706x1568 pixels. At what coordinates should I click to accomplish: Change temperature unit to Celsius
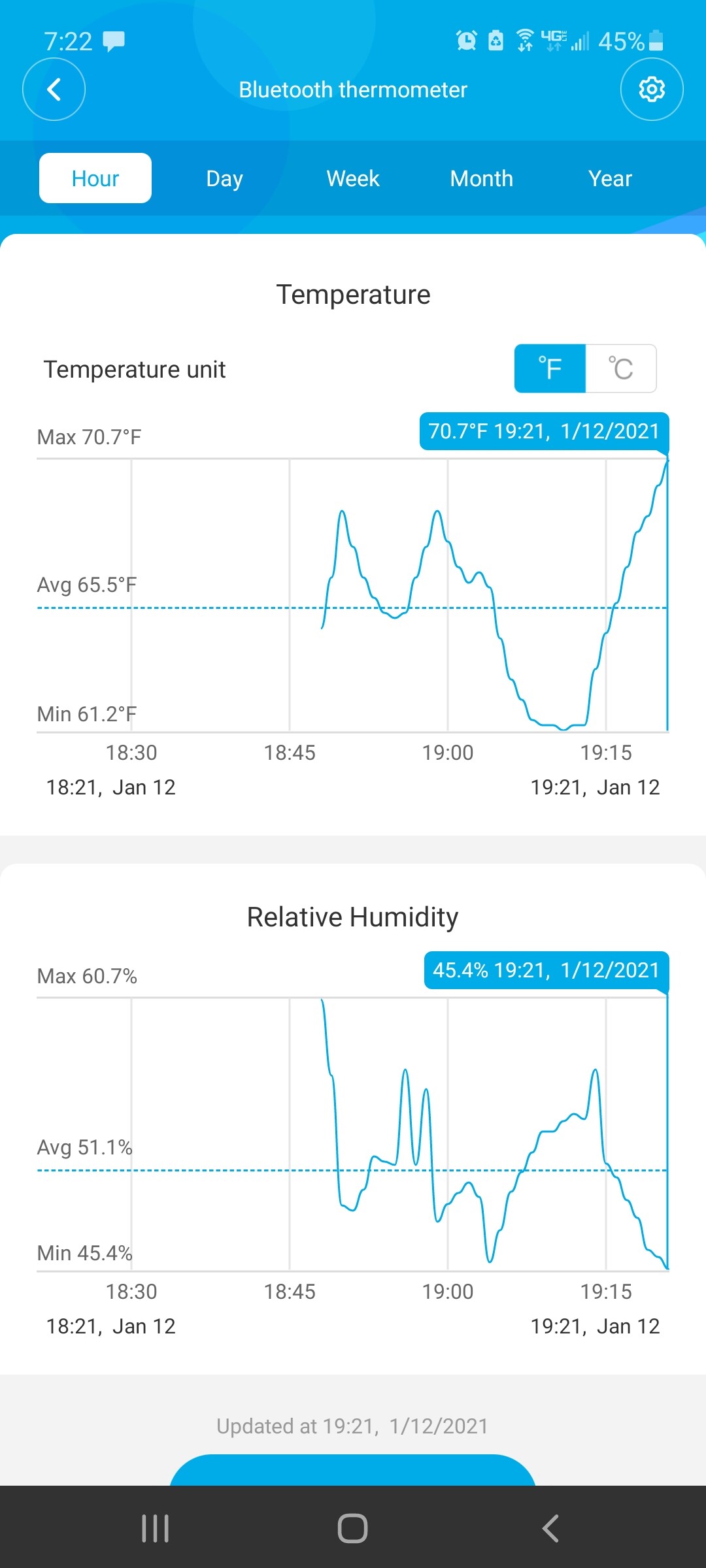click(621, 368)
